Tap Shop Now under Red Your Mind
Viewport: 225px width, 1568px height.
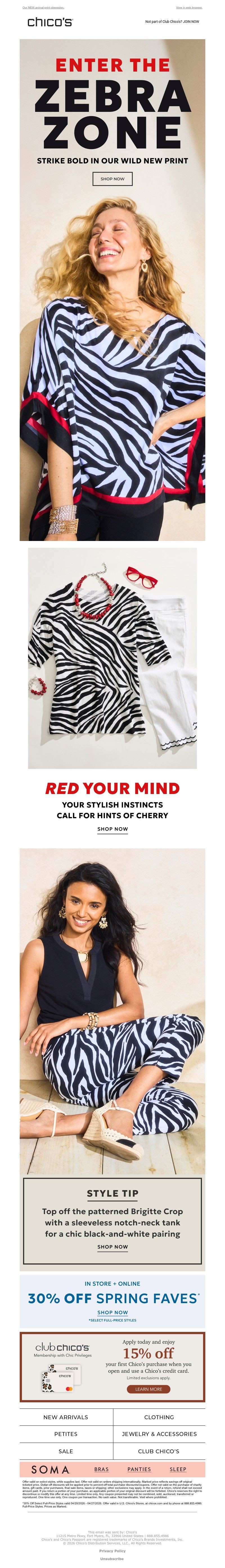coord(112,829)
